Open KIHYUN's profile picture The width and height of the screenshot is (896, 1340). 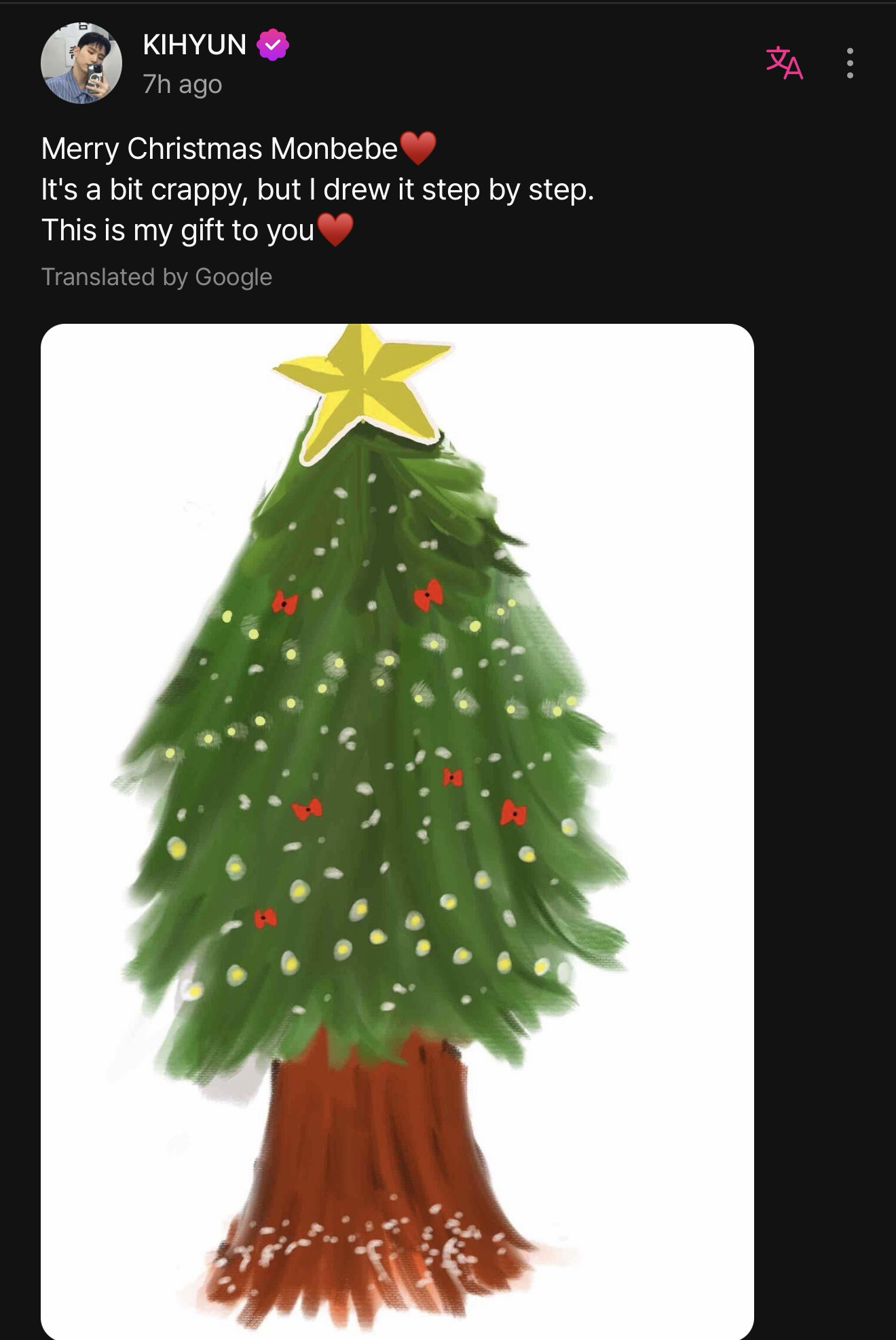pos(81,63)
